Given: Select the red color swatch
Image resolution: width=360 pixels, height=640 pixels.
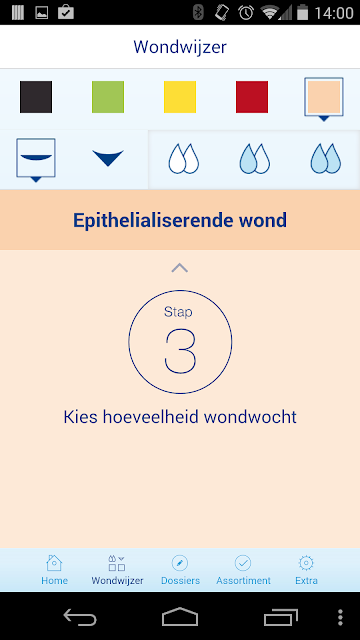Looking at the screenshot, I should pyautogui.click(x=252, y=97).
